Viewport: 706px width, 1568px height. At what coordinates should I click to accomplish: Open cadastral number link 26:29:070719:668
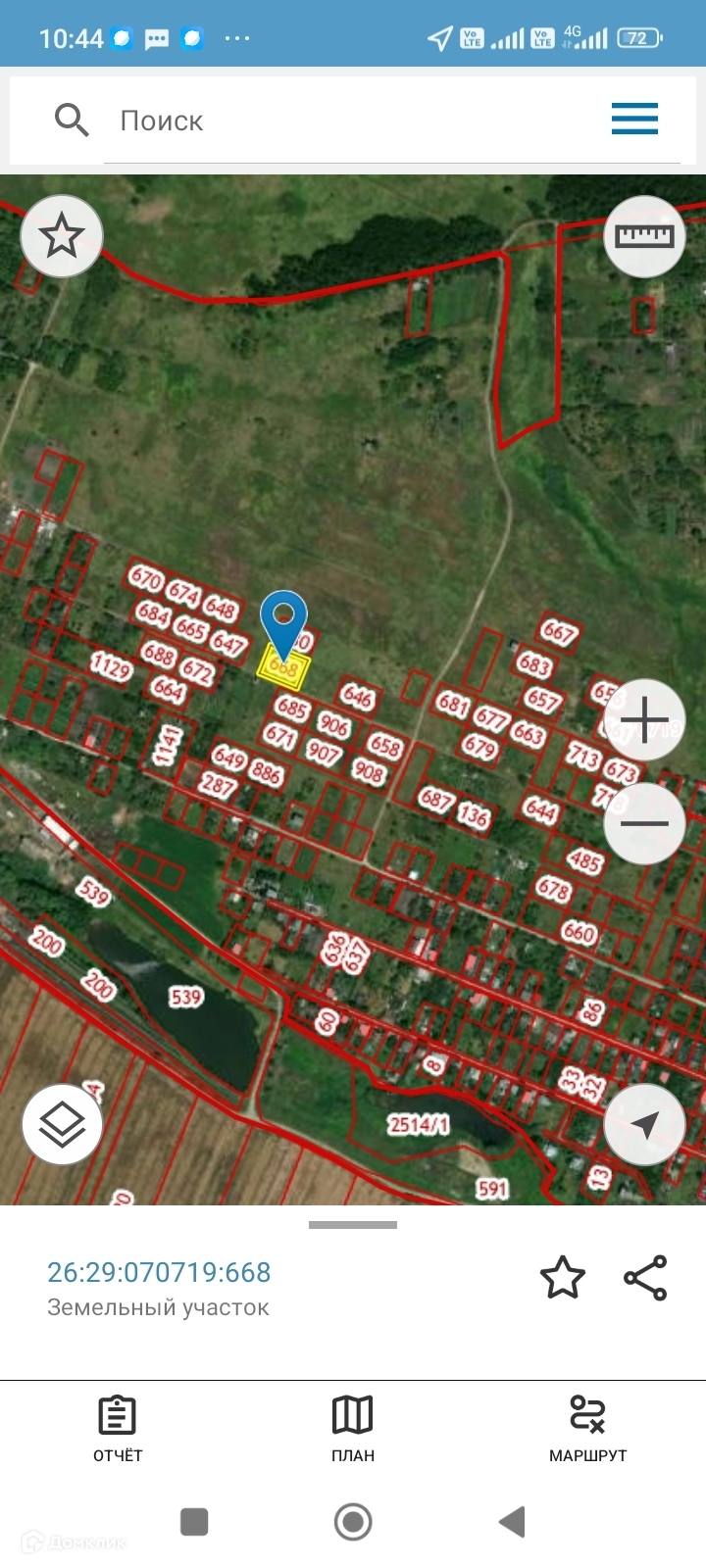[x=159, y=1272]
